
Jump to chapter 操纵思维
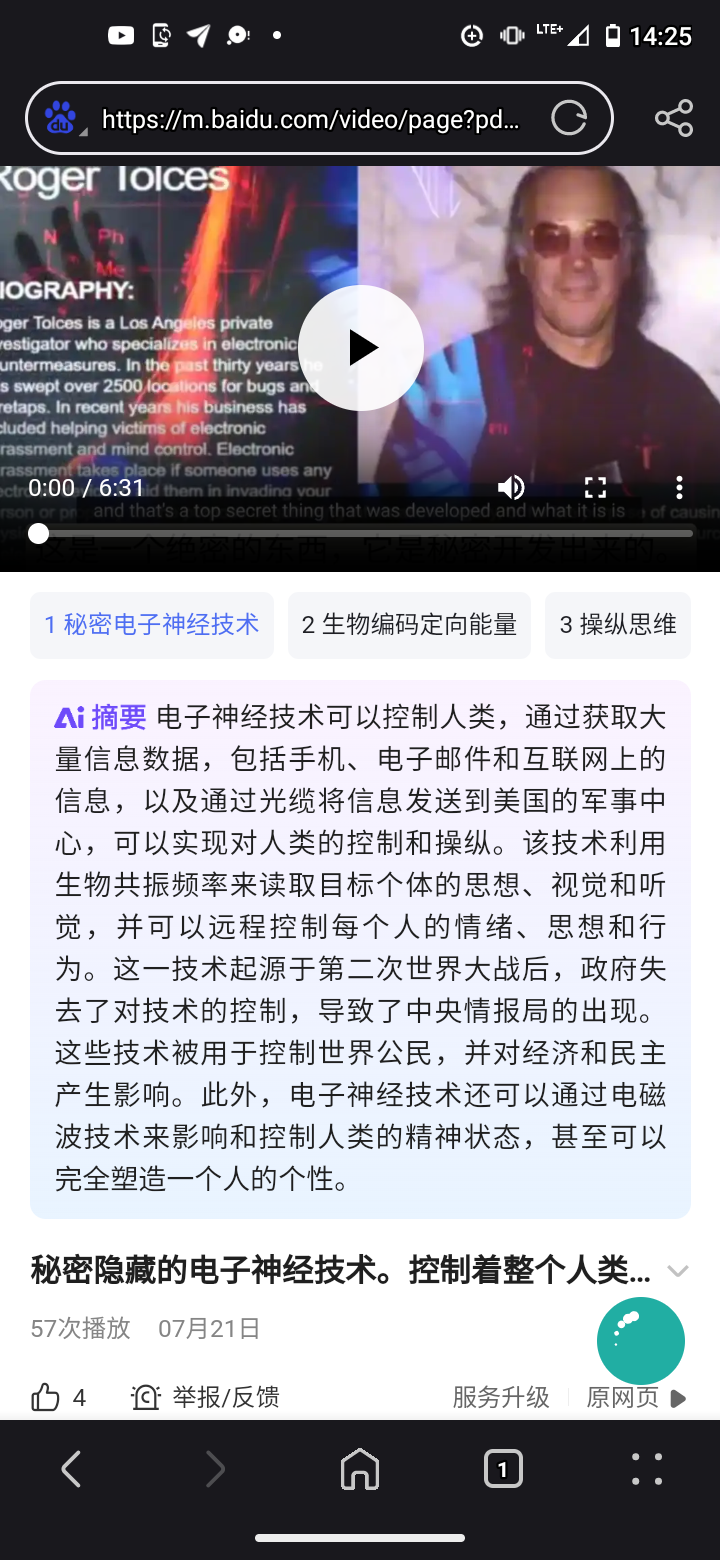(618, 625)
